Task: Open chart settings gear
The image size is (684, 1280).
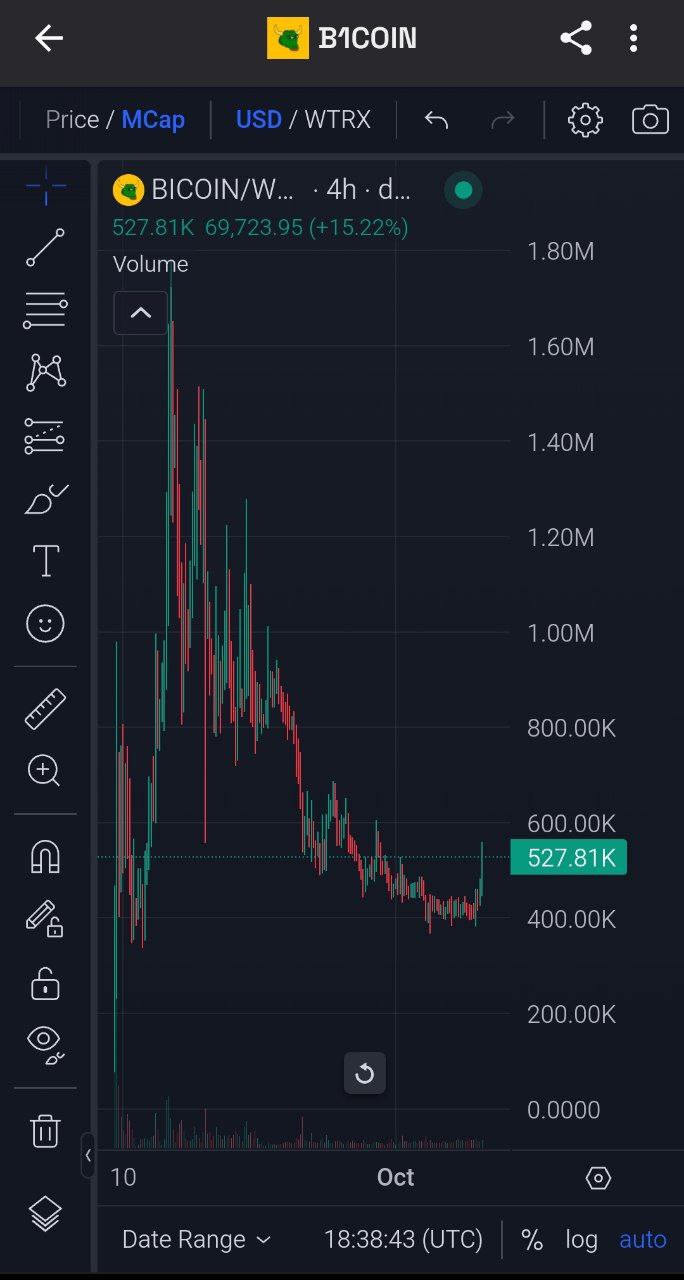Action: click(x=585, y=120)
